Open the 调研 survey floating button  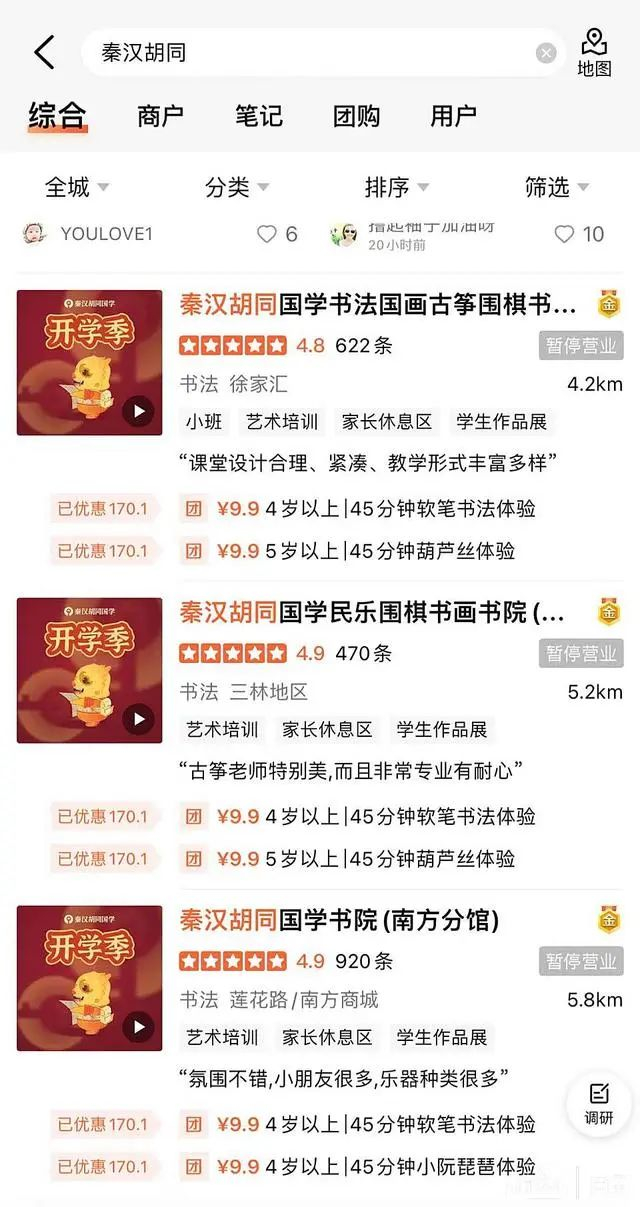(598, 1104)
